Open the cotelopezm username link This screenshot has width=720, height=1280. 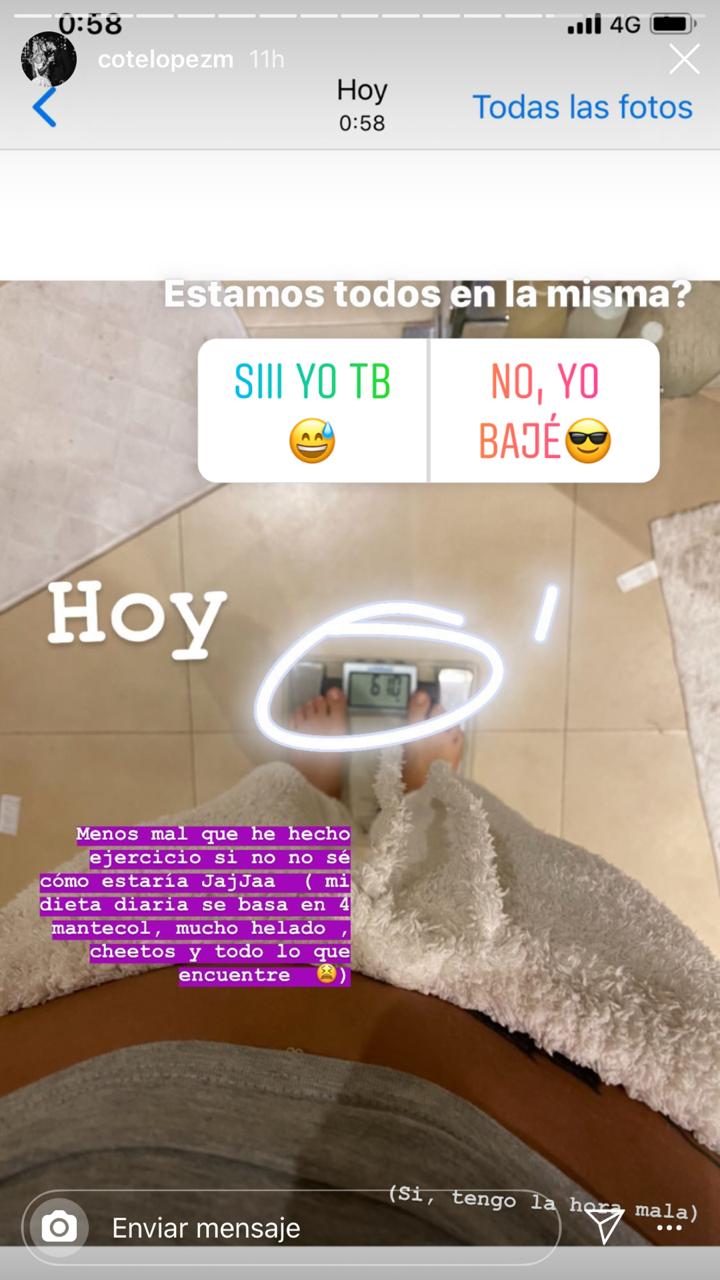[165, 60]
